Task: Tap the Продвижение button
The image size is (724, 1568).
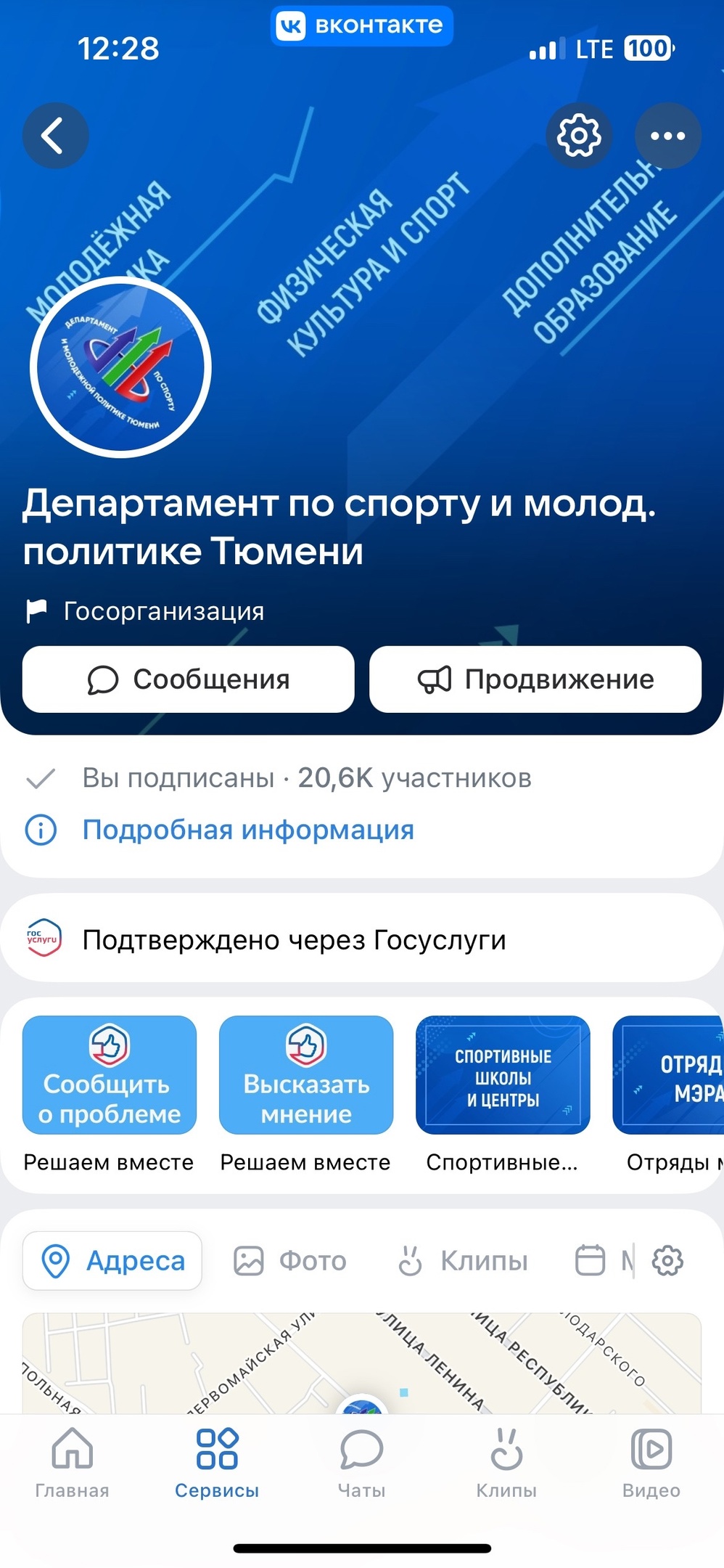Action: coord(535,679)
